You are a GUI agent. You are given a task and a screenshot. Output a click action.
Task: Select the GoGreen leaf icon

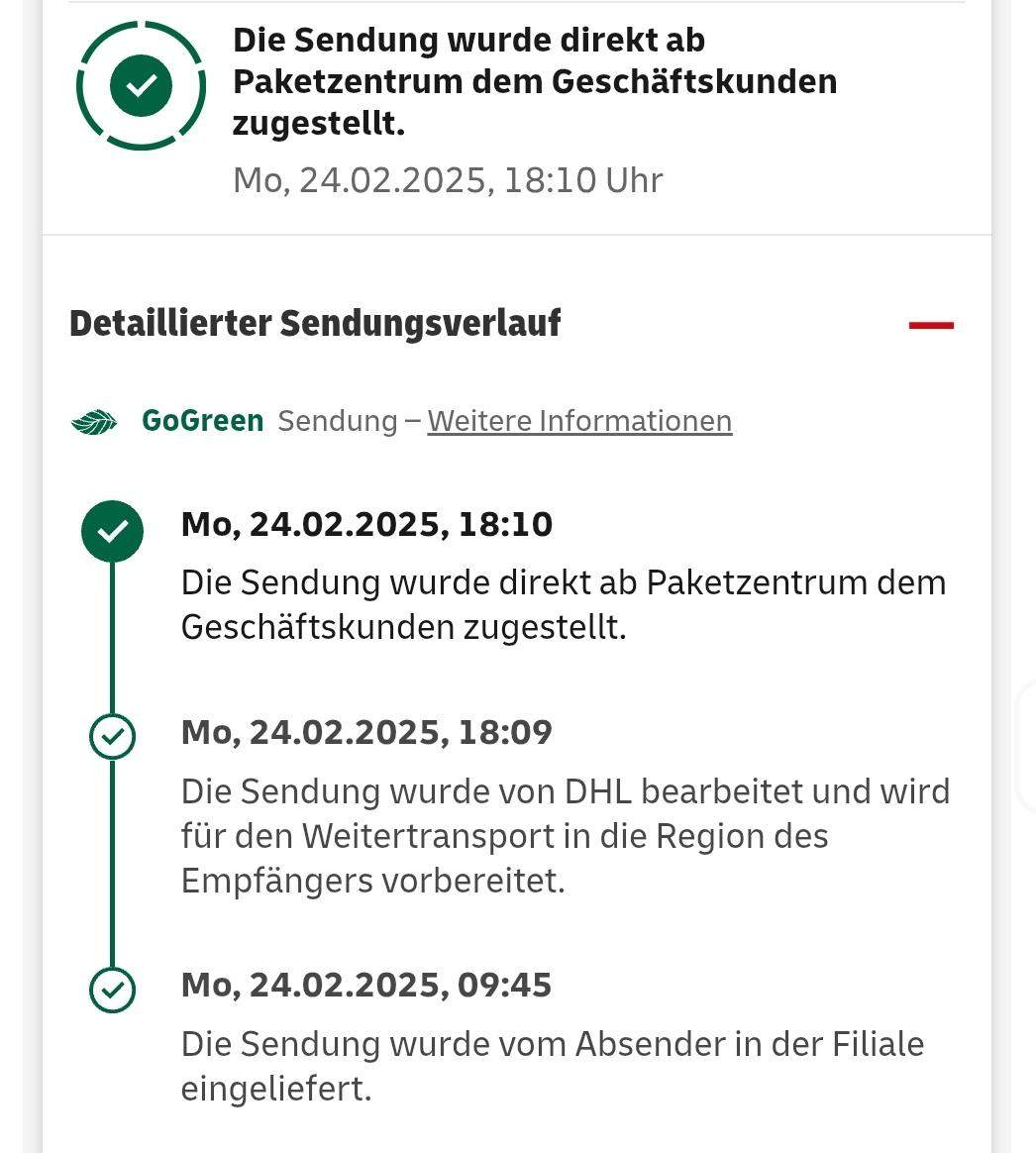point(94,420)
